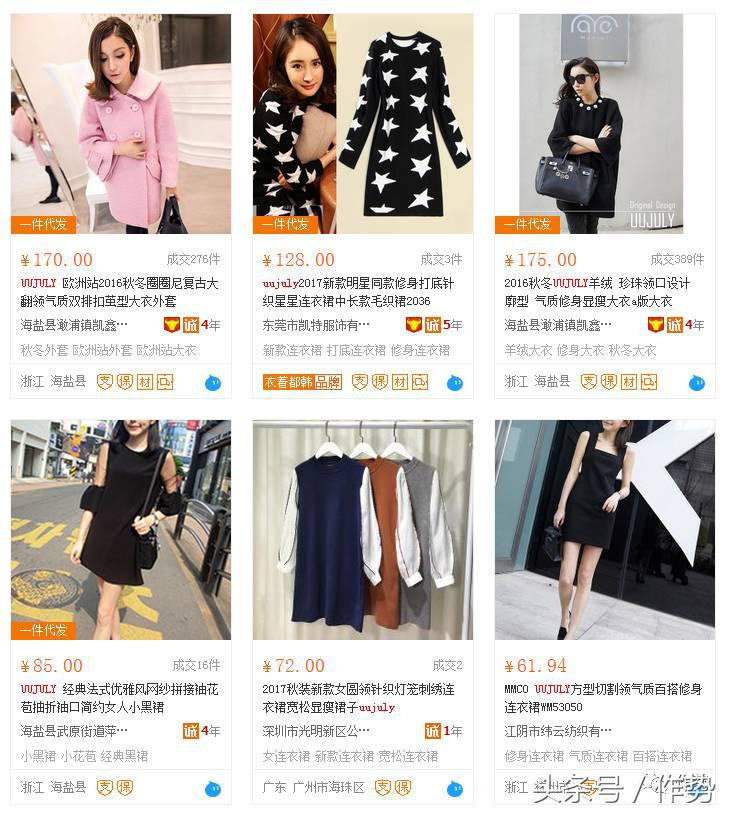Open the black pearl-collar coat product image
Screen dimensions: 734x815
604,124
